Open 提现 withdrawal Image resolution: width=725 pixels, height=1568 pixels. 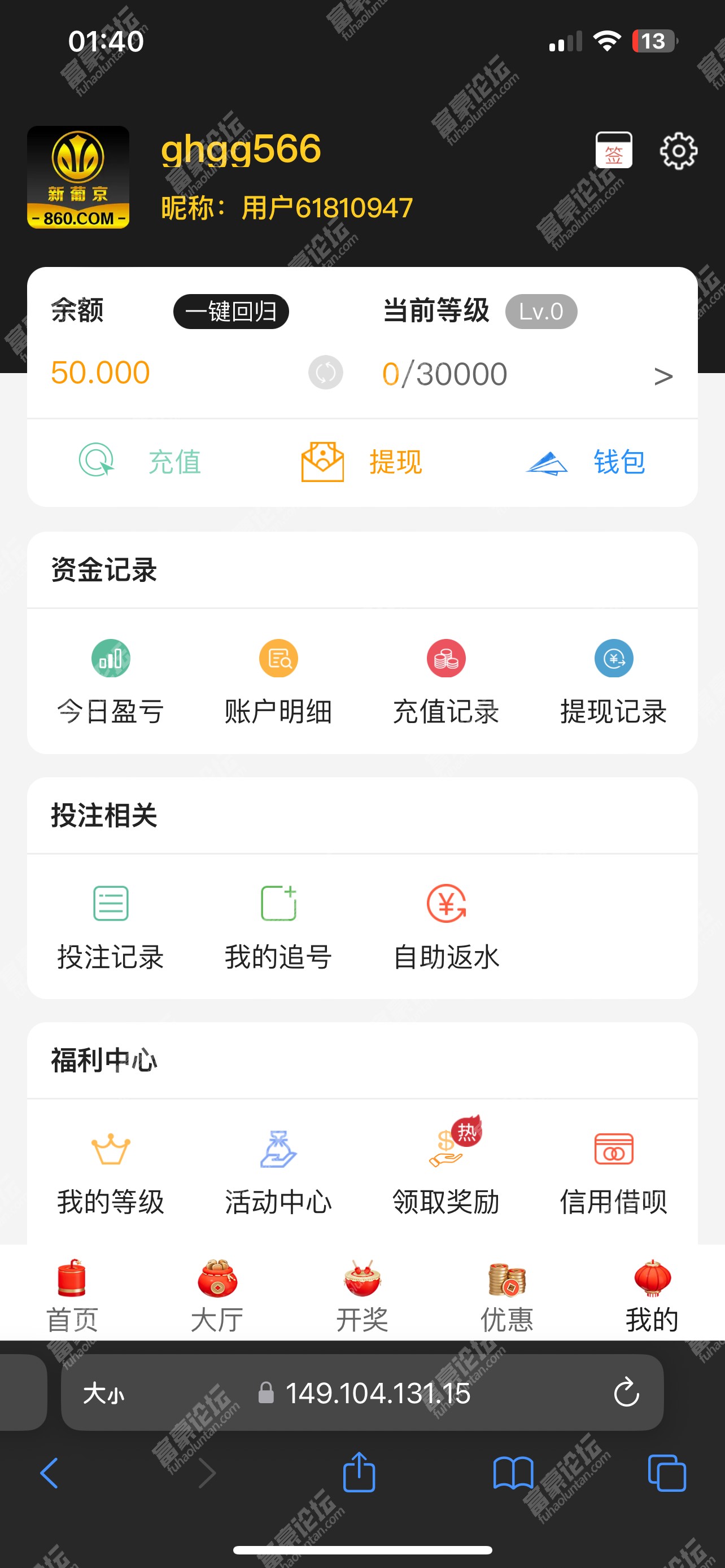coord(362,461)
